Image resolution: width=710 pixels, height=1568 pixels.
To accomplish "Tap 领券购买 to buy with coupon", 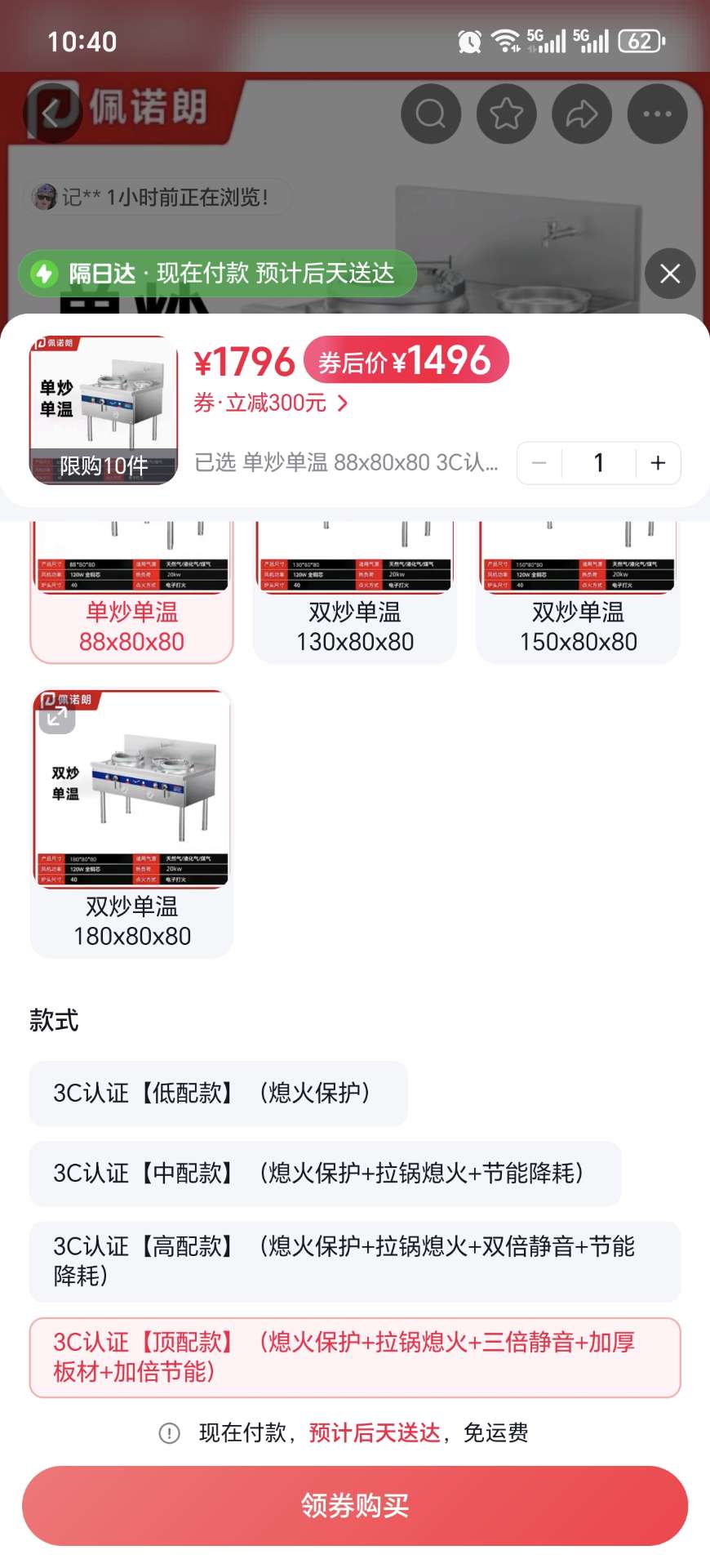I will [x=354, y=1504].
